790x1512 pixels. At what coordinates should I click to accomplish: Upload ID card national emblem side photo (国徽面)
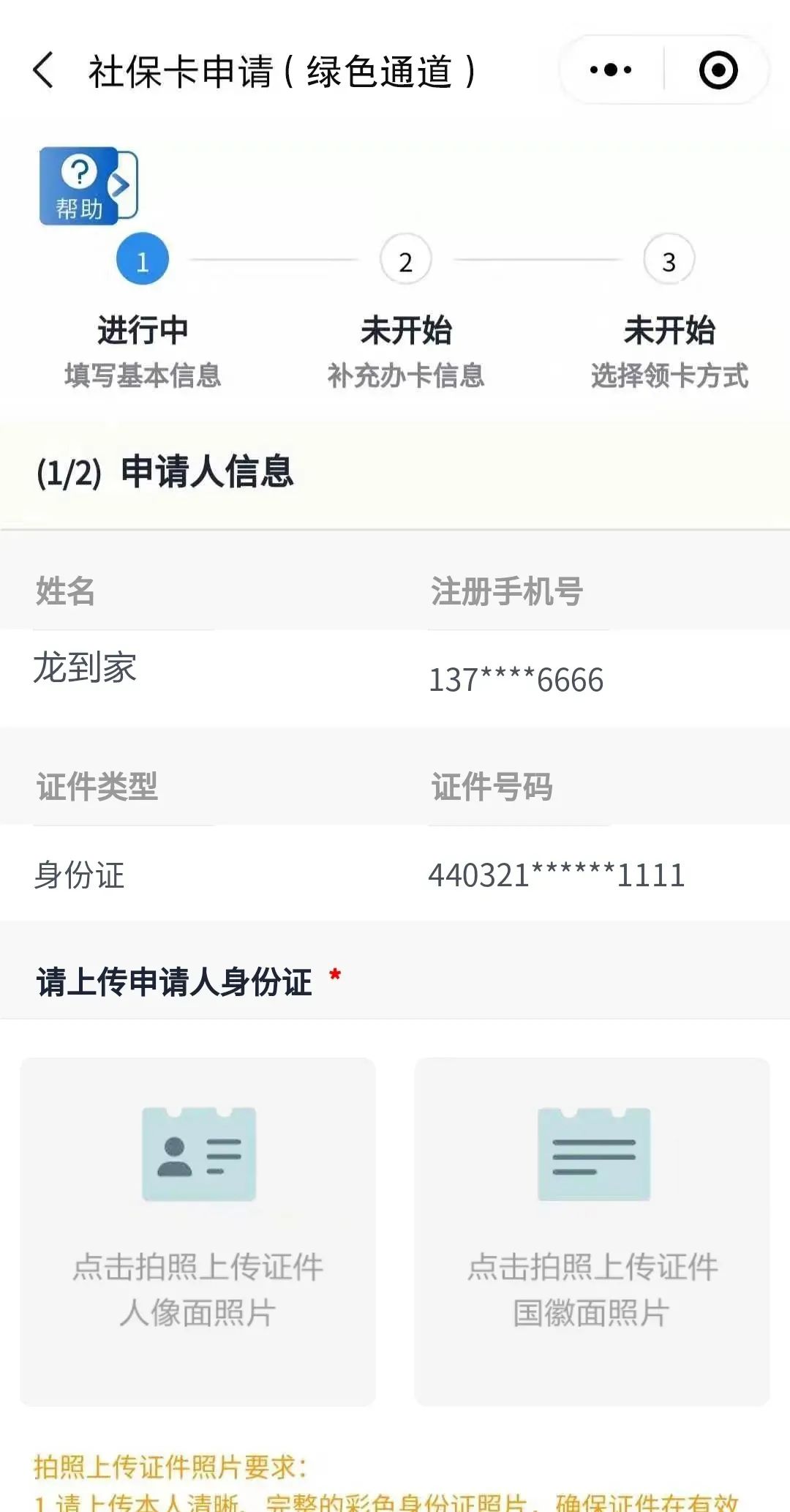point(592,1231)
